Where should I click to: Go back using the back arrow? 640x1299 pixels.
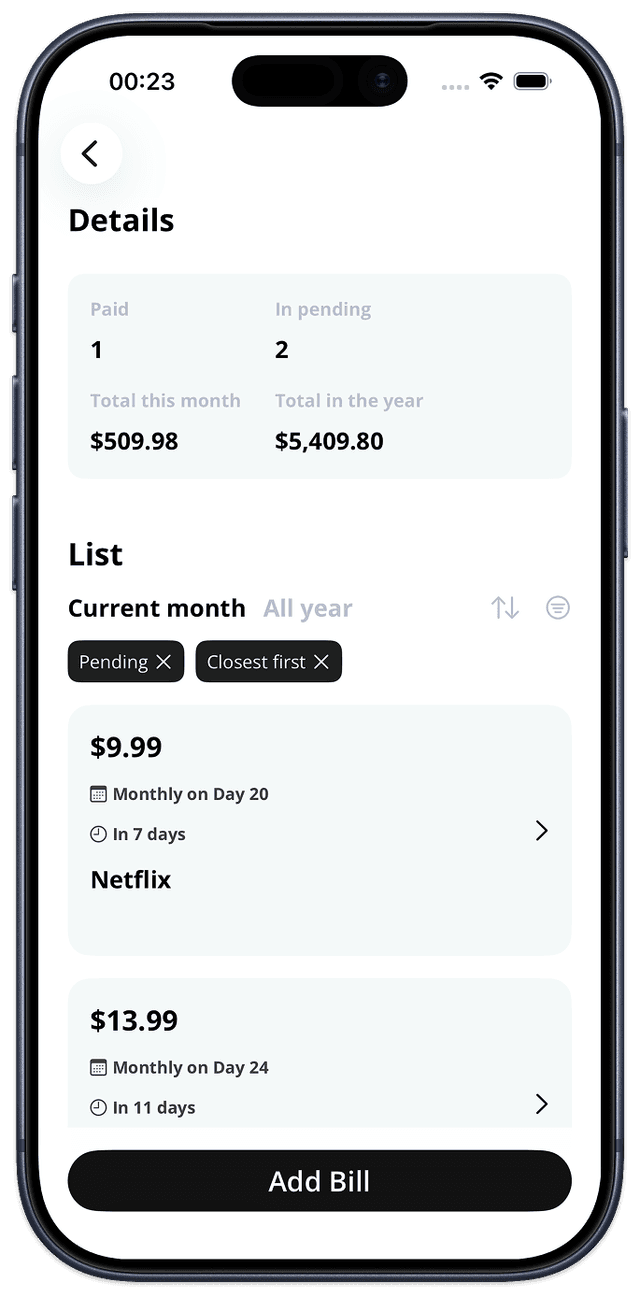[91, 154]
